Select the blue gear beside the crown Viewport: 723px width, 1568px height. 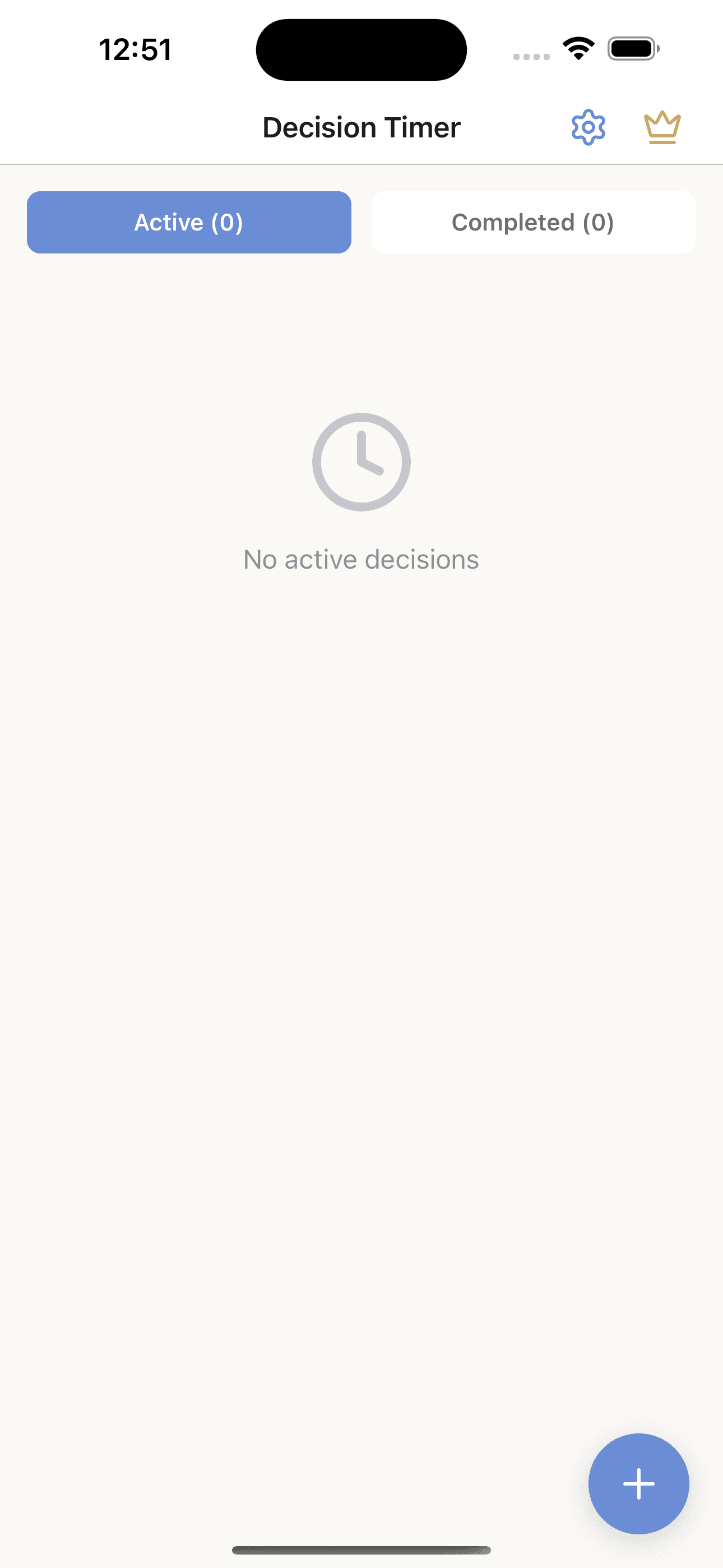click(x=588, y=127)
